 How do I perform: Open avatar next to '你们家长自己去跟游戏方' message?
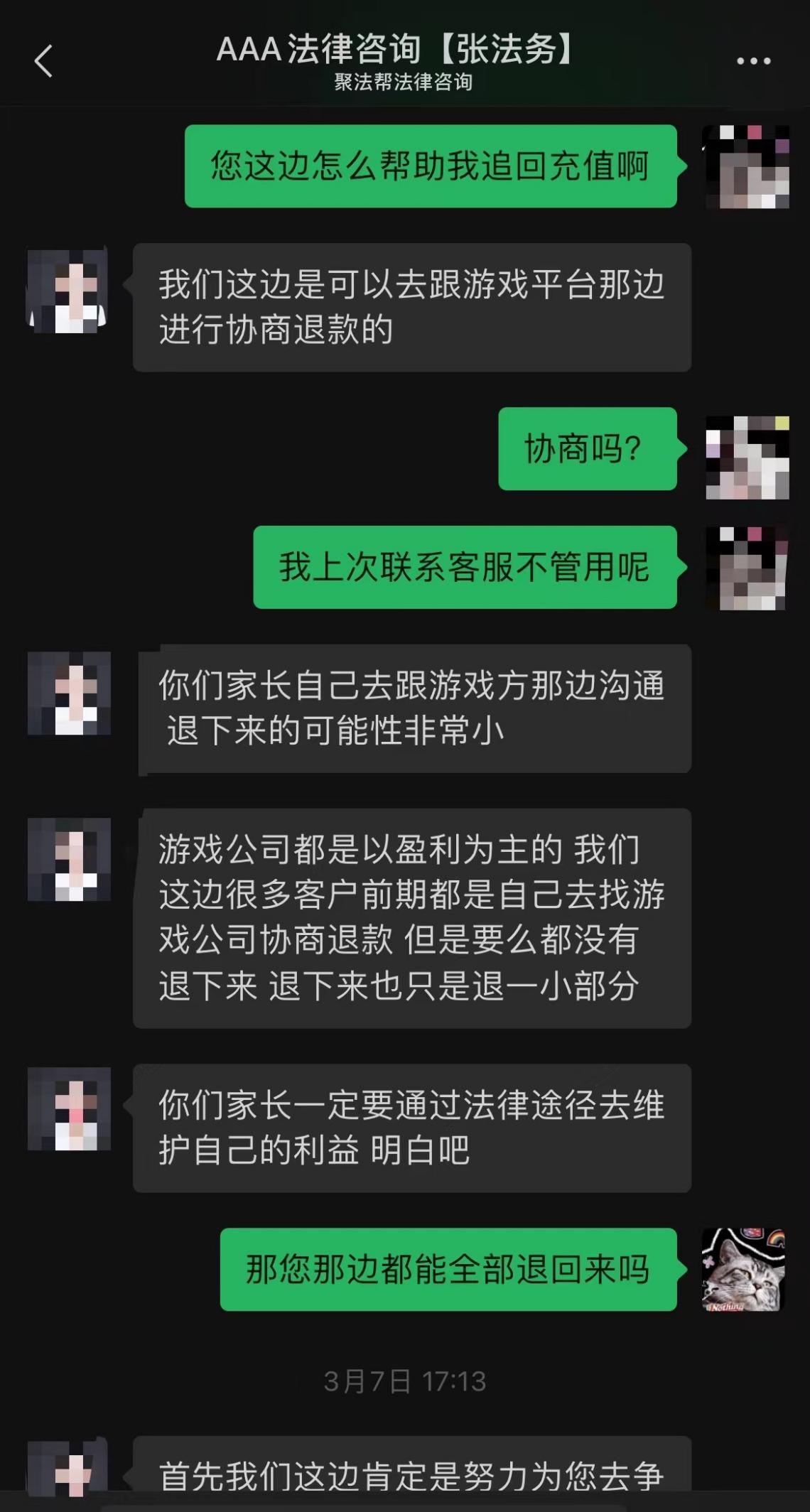coord(69,693)
